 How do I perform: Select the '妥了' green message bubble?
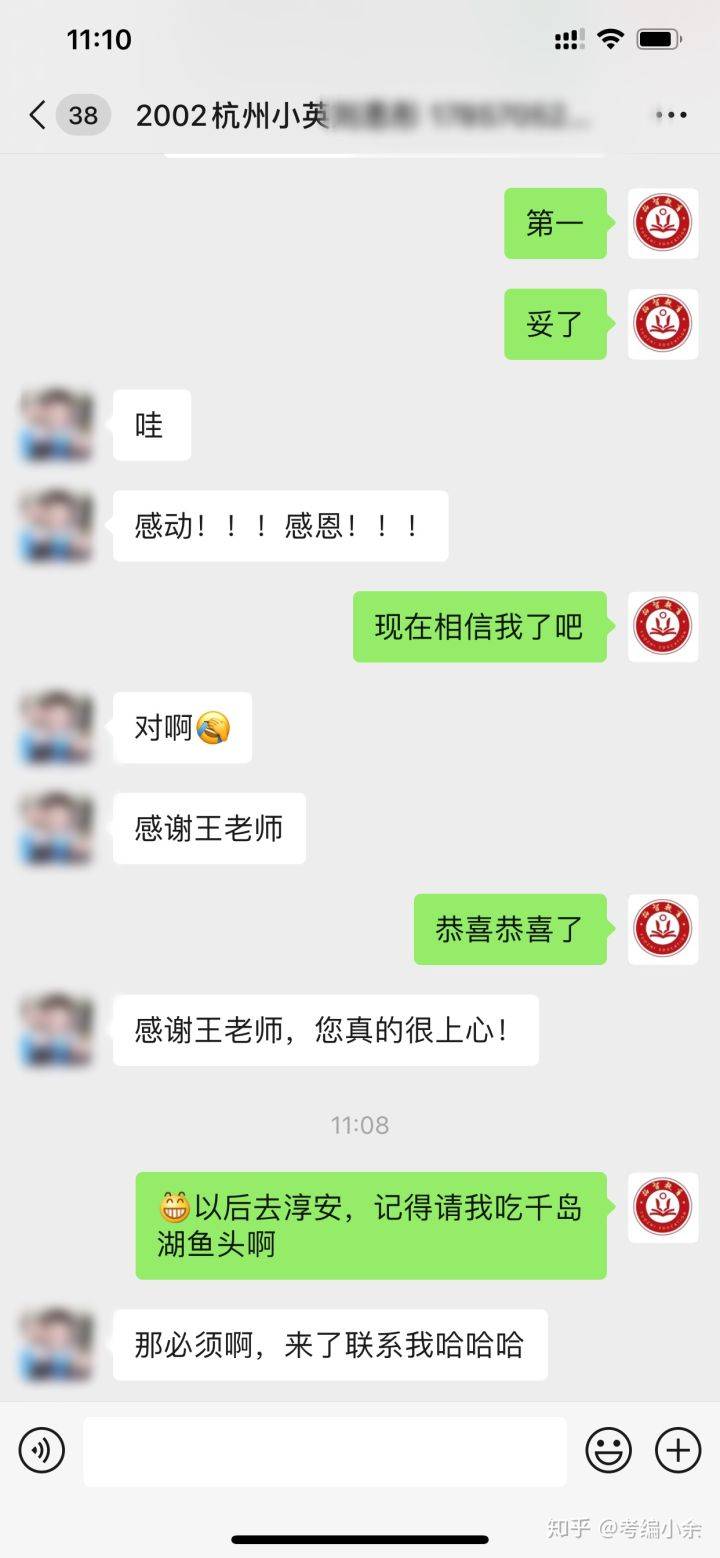tap(554, 325)
